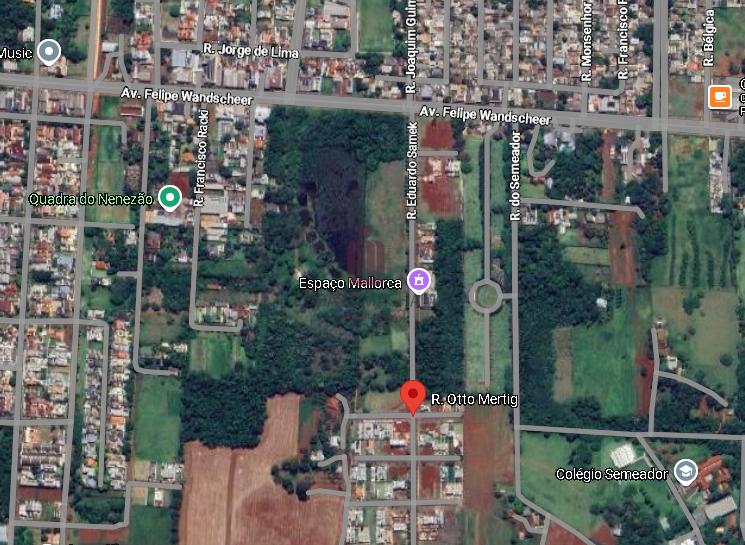Open the Colégio Semeador school marker

tap(685, 470)
